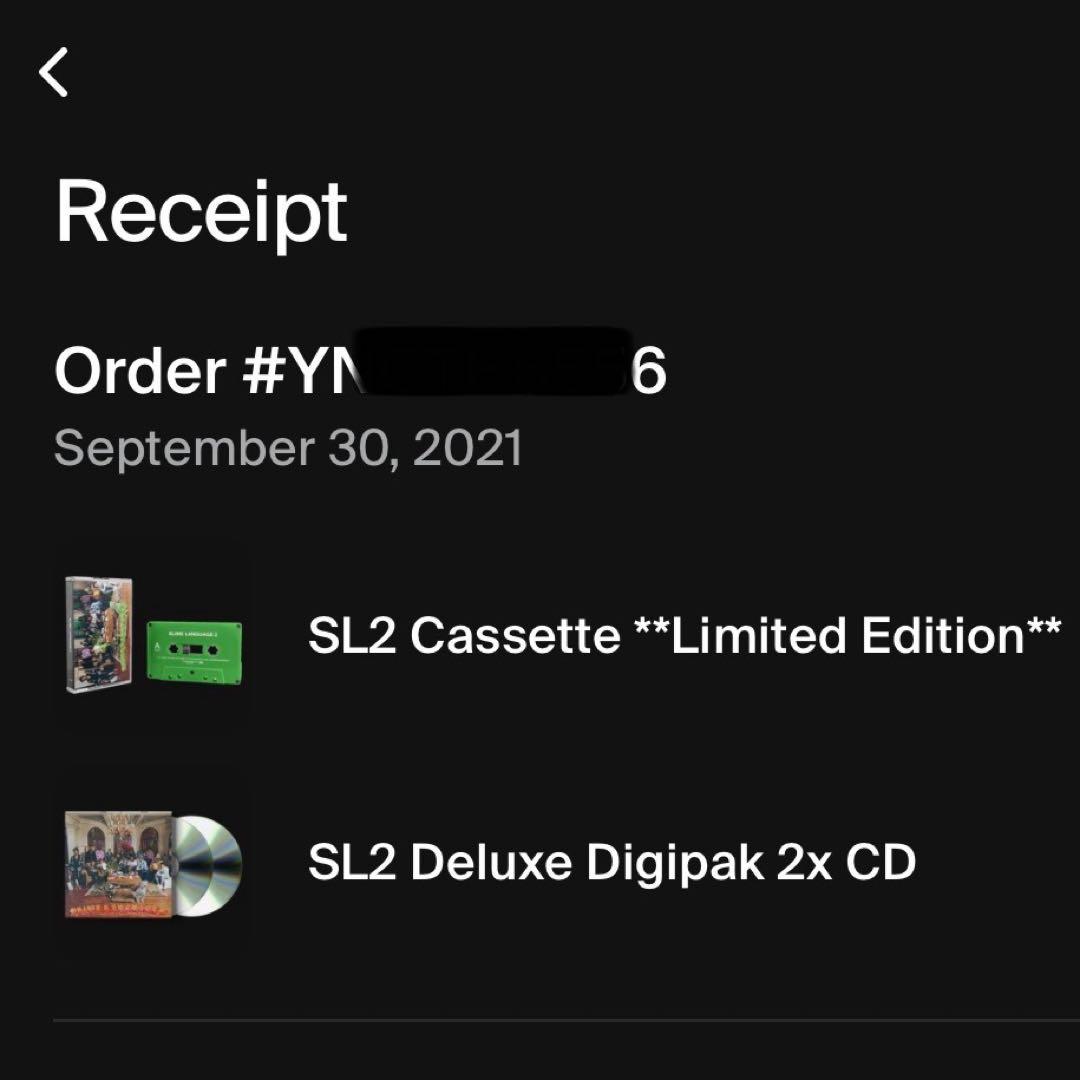
Task: Go back using the top-left arrow
Action: [54, 73]
